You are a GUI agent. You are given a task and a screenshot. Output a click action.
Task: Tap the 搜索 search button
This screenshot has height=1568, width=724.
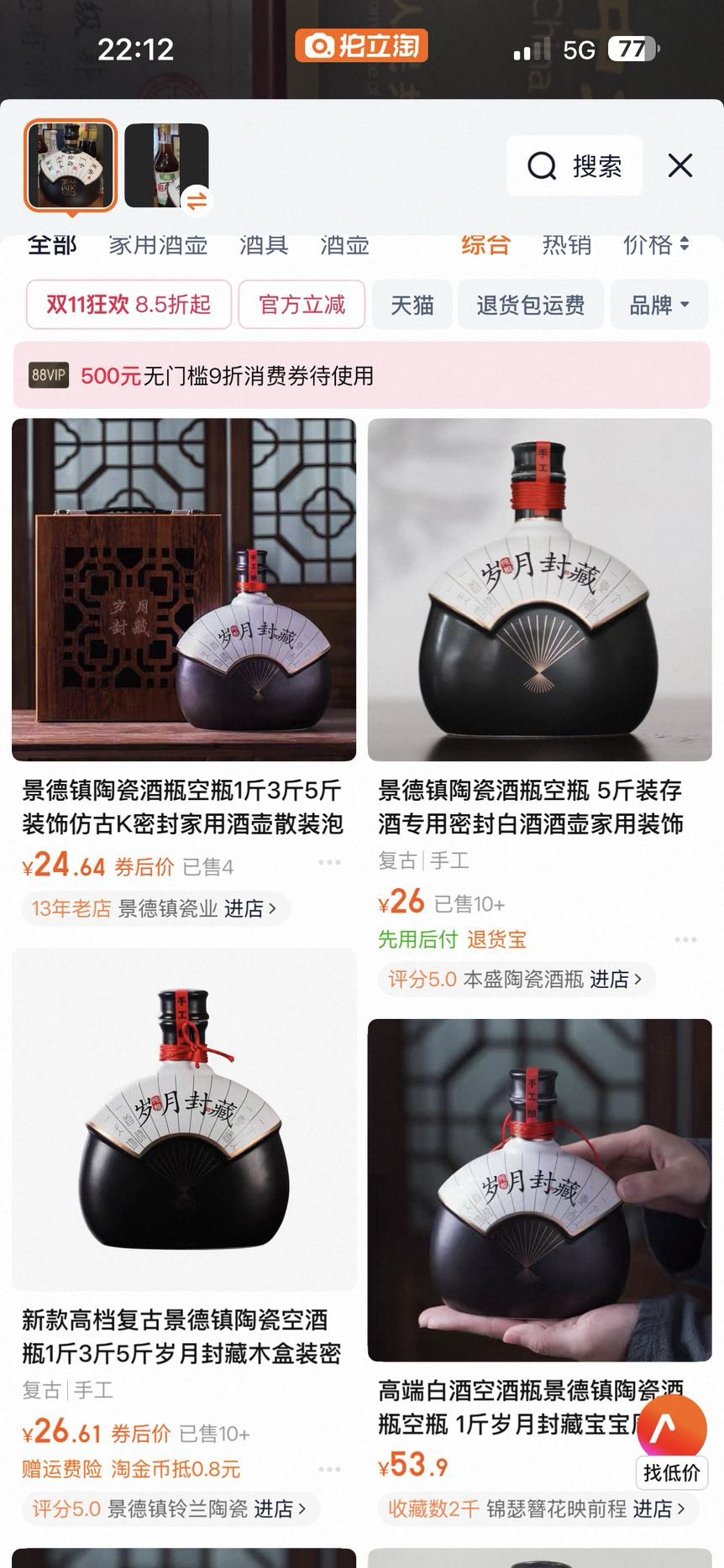(575, 166)
